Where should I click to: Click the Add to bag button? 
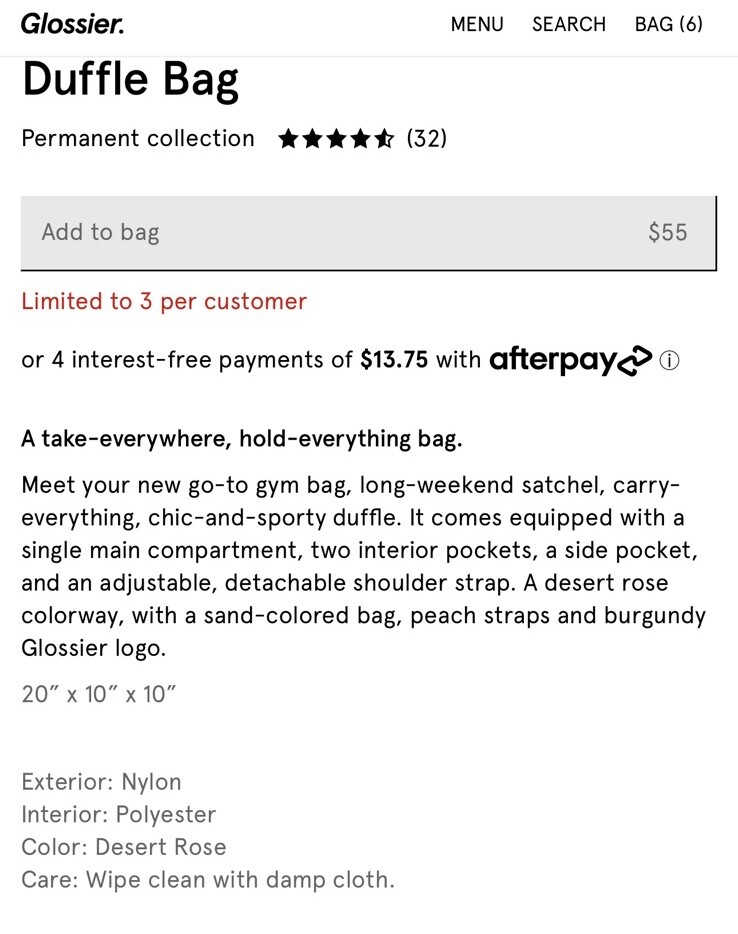369,232
